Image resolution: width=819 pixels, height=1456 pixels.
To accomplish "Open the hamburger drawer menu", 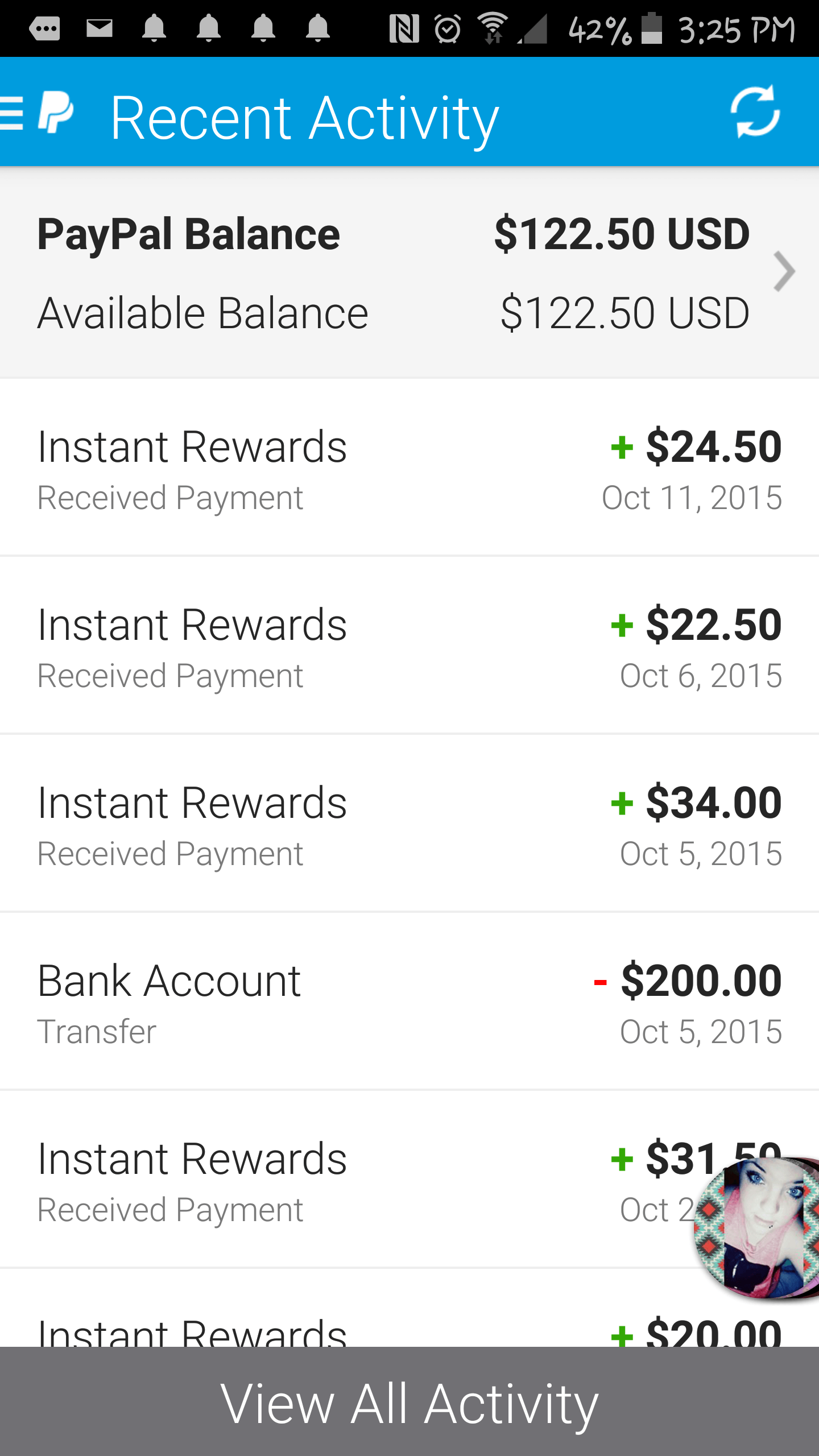I will [x=13, y=113].
